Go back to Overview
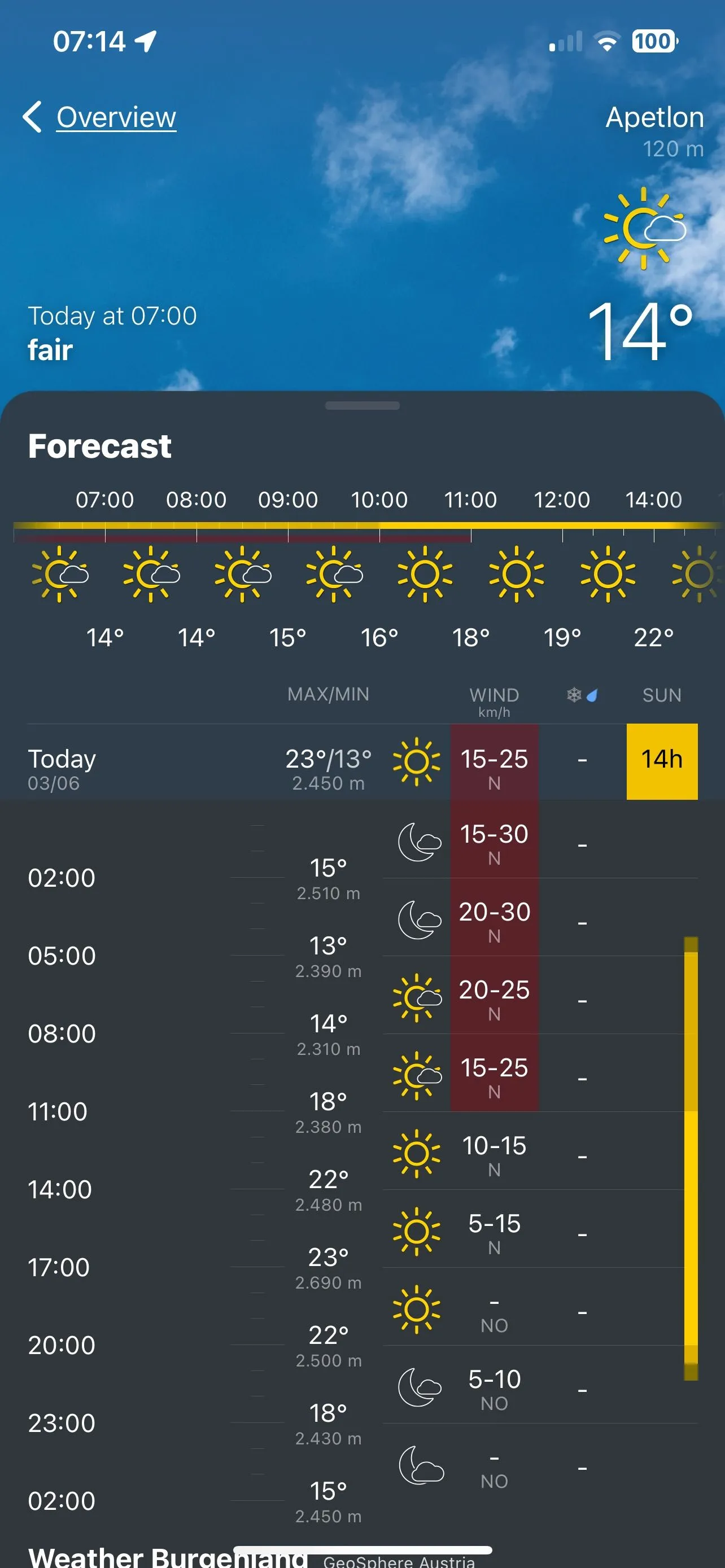 101,117
